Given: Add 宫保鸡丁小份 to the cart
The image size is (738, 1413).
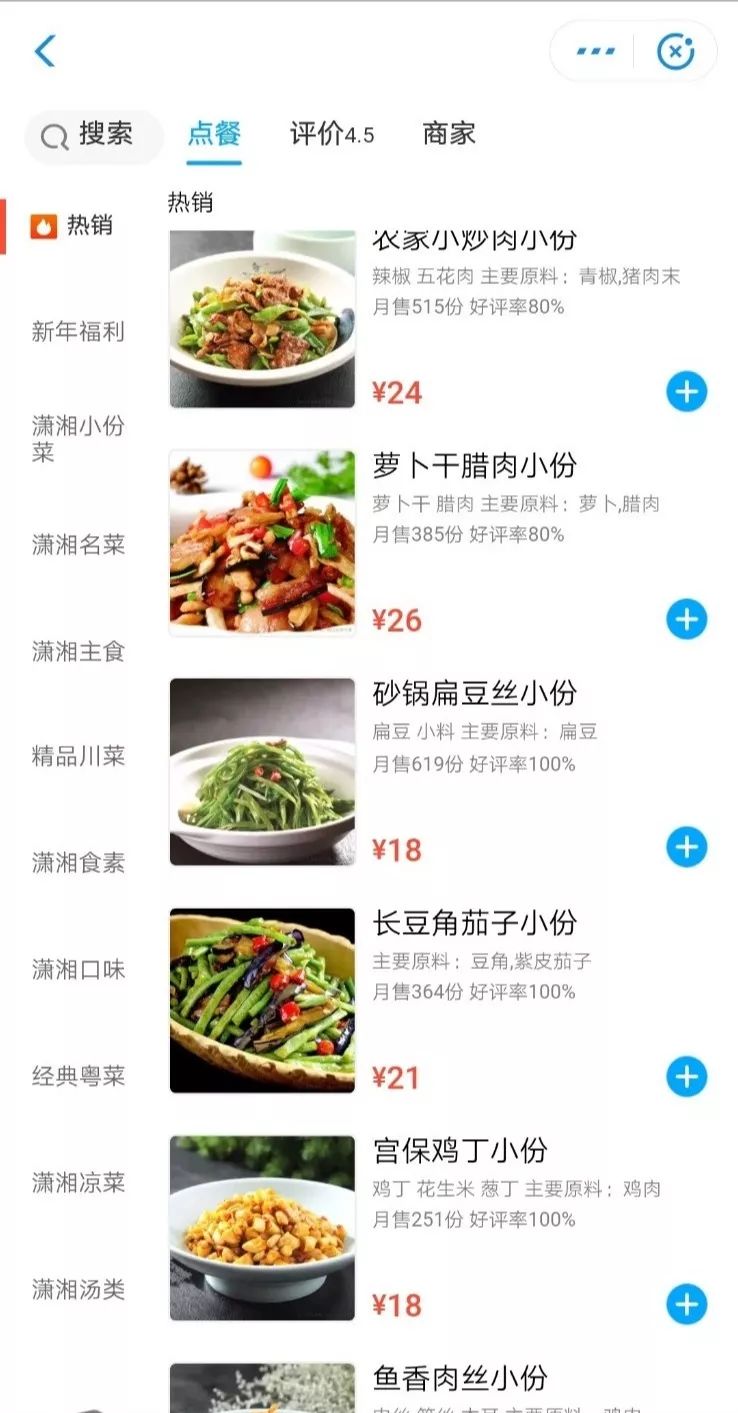Looking at the screenshot, I should (686, 1304).
